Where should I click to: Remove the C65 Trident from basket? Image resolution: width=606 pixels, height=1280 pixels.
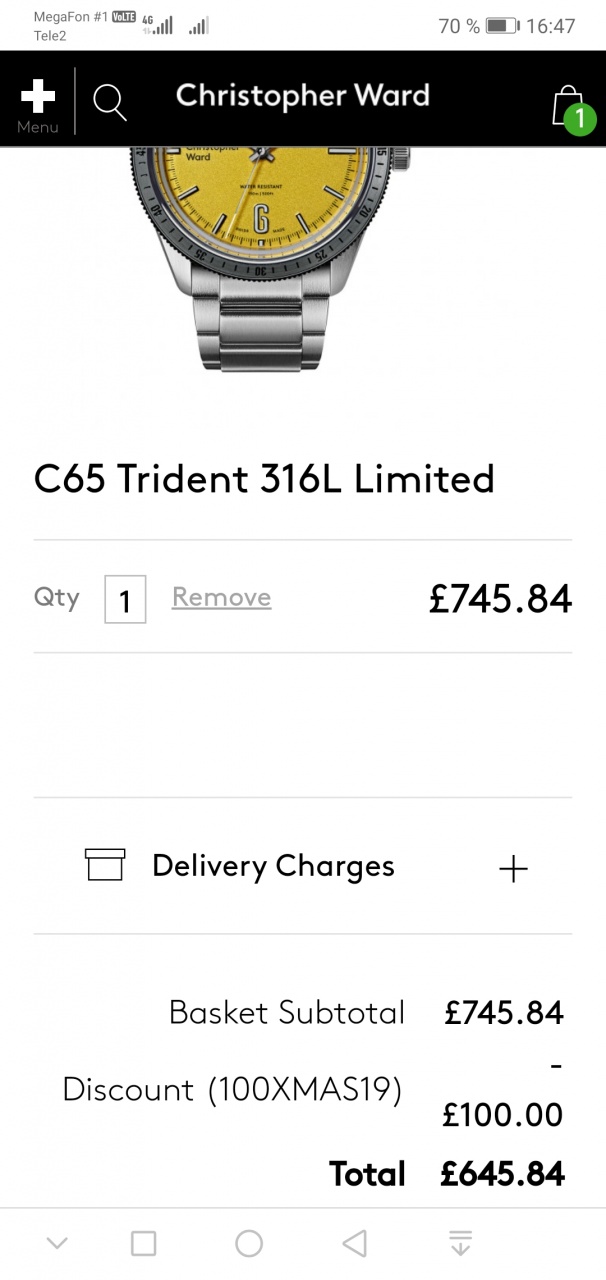pos(221,597)
